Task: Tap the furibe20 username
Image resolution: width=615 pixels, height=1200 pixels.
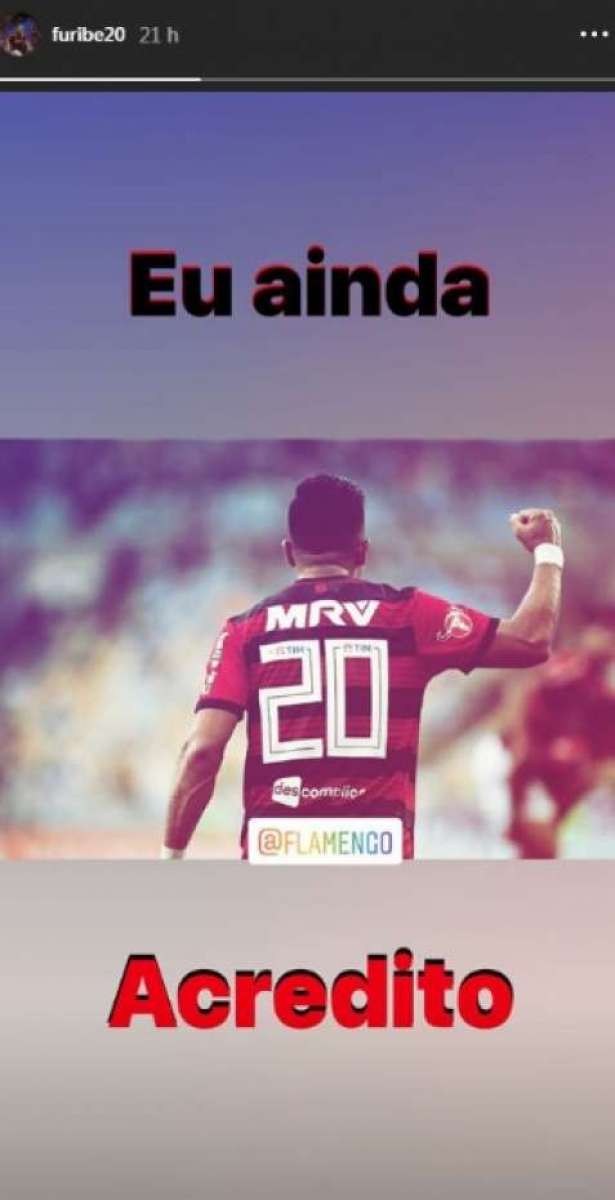Action: (x=88, y=35)
